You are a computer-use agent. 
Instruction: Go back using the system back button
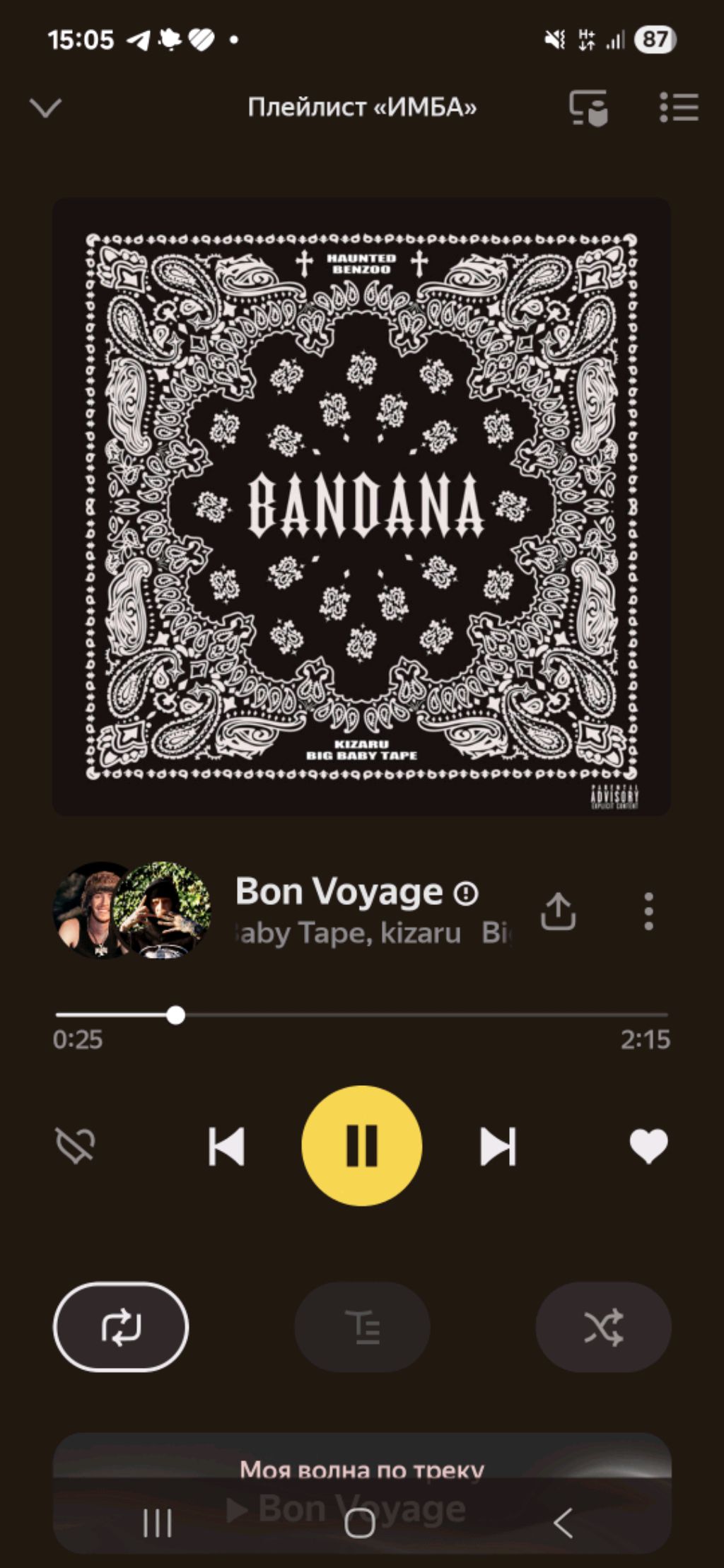click(x=563, y=1523)
